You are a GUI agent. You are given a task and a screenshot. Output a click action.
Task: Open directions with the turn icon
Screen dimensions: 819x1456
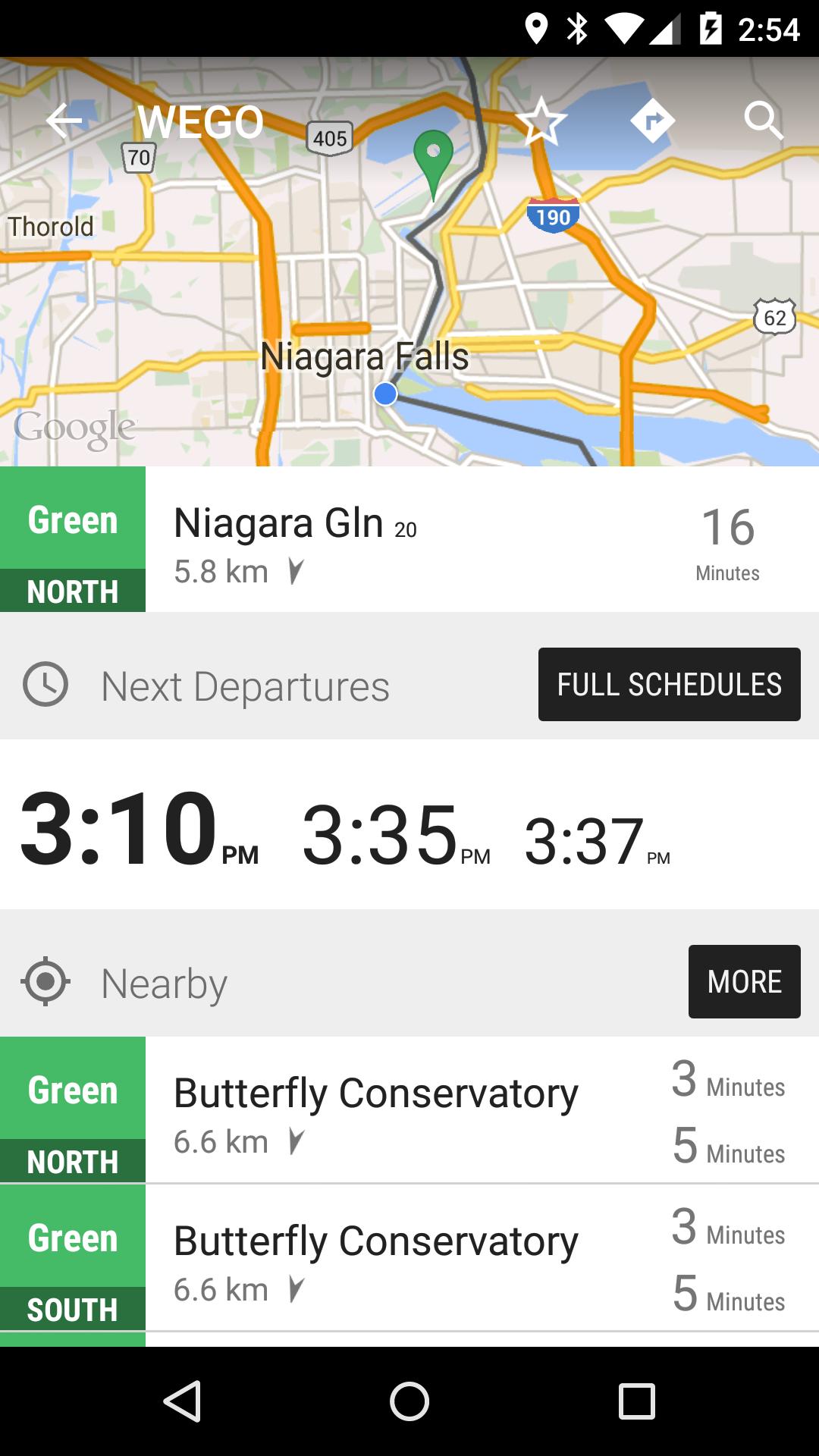point(654,120)
